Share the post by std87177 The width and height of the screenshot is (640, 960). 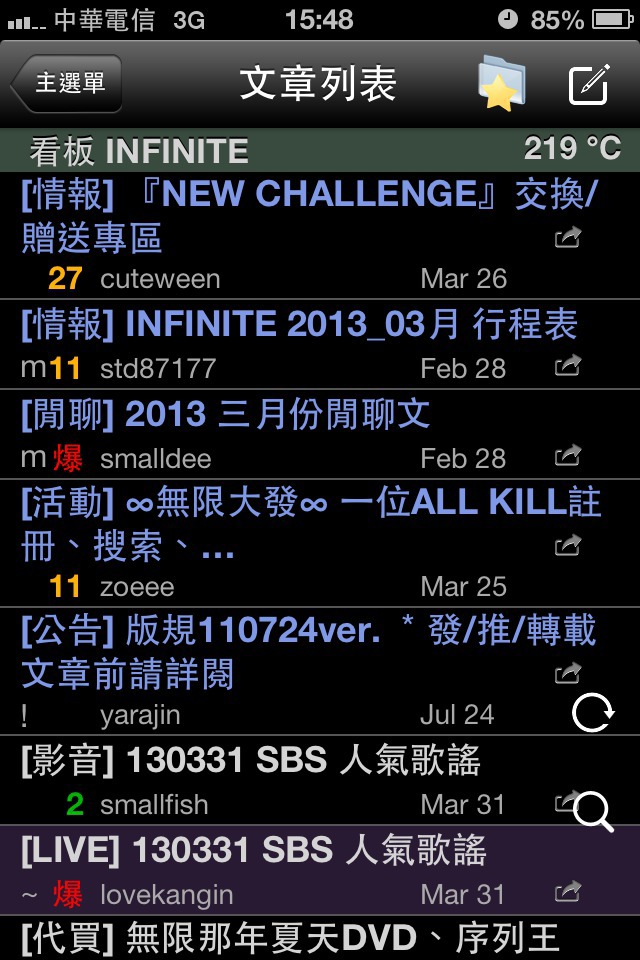tap(568, 367)
